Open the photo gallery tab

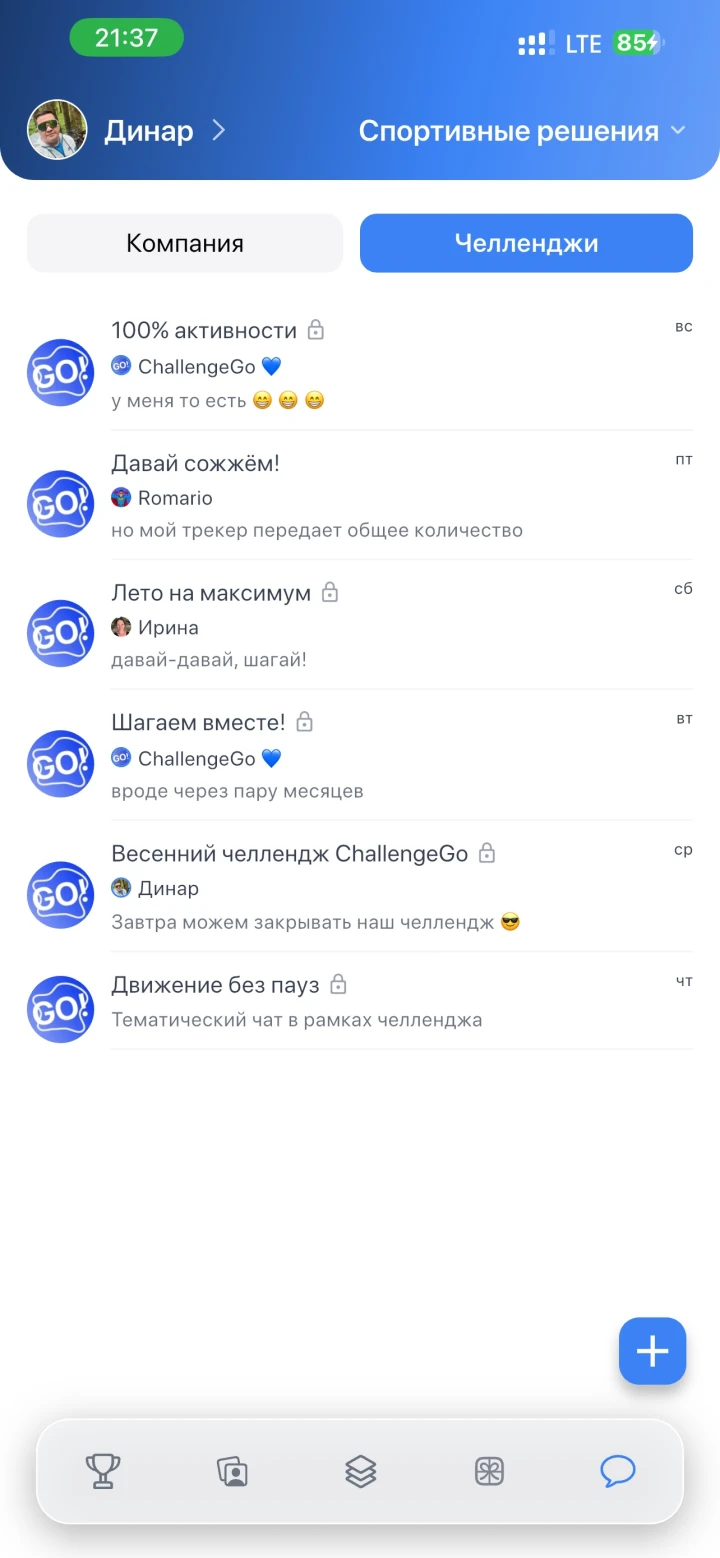click(232, 1471)
